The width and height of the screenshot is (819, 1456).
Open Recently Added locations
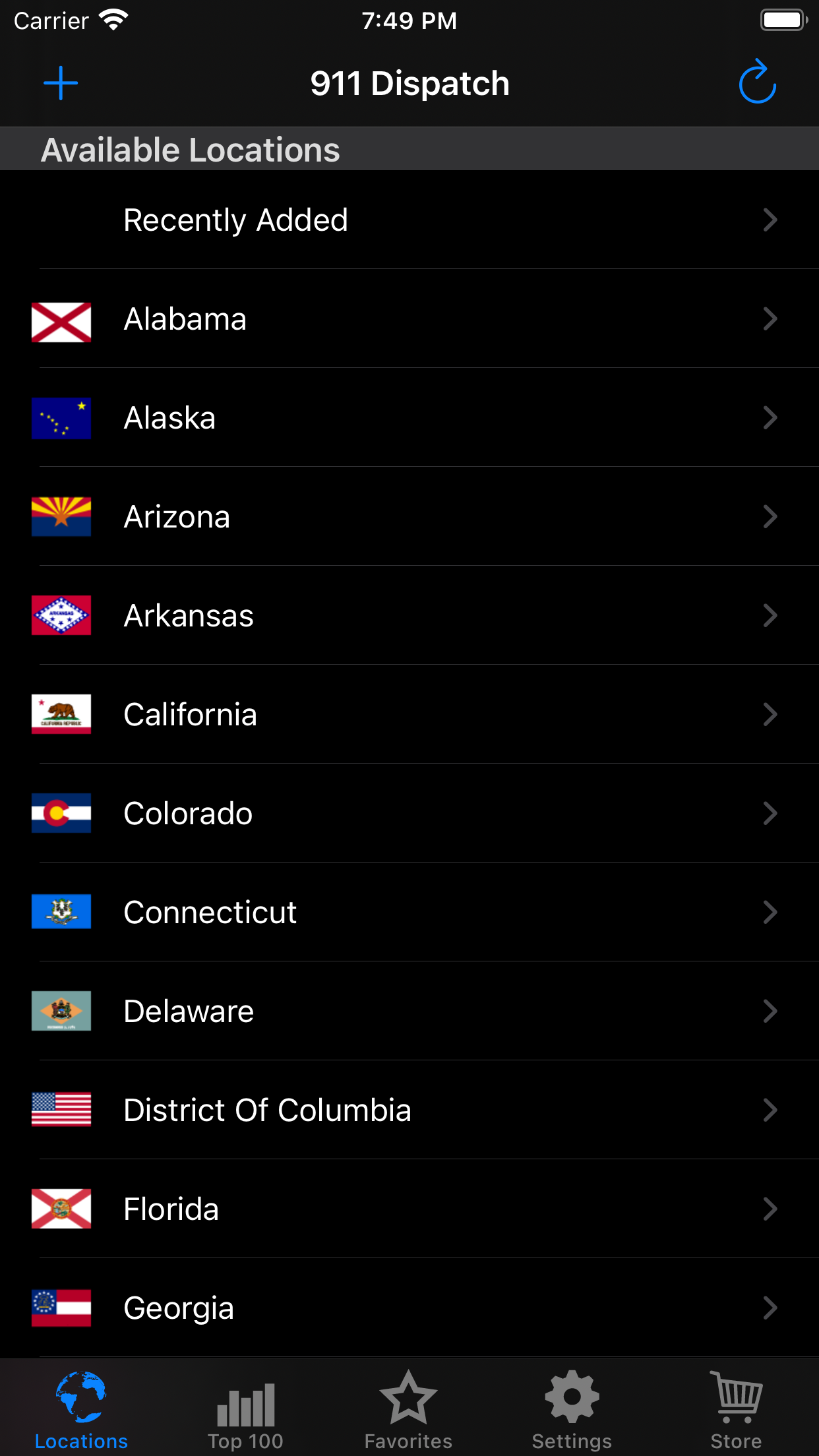click(409, 220)
